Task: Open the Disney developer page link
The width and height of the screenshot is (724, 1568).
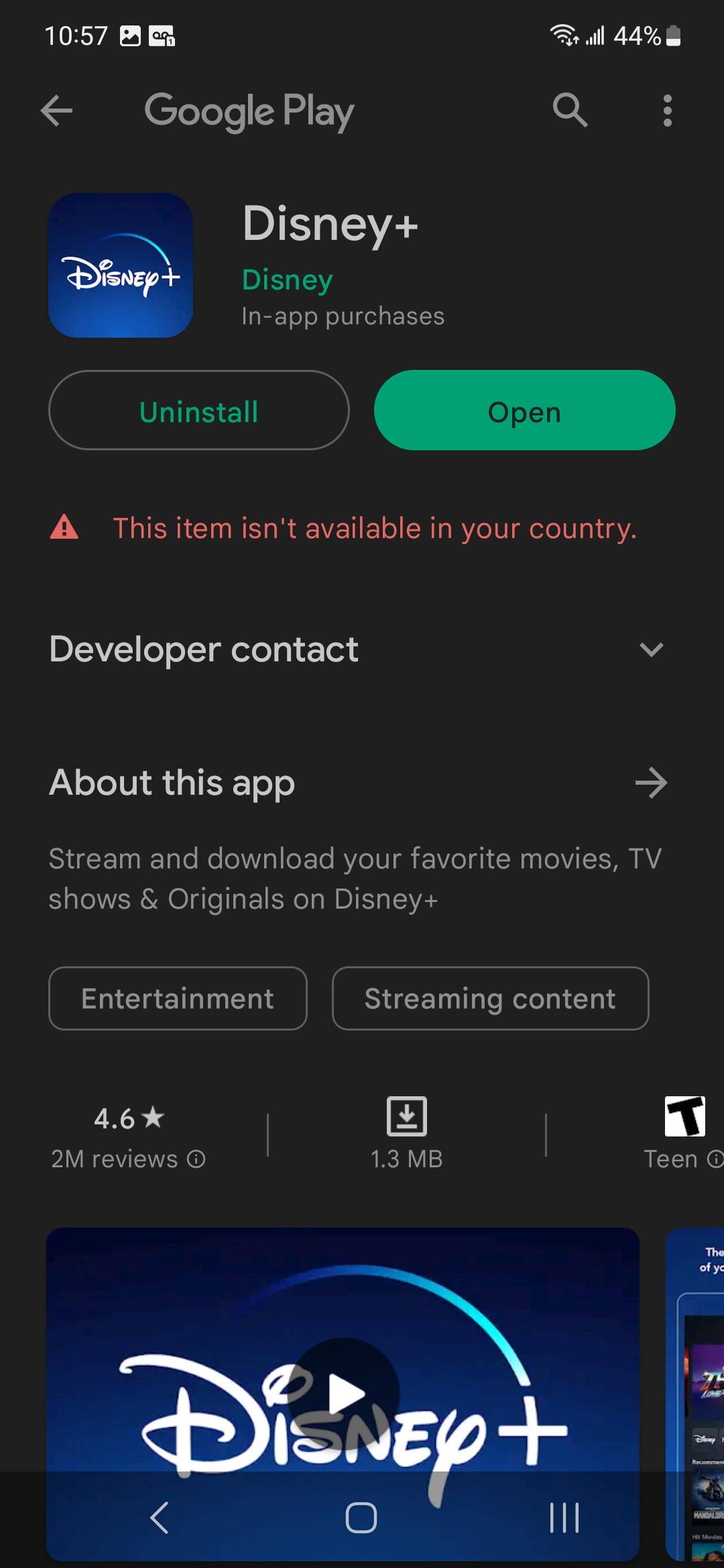Action: (x=286, y=279)
